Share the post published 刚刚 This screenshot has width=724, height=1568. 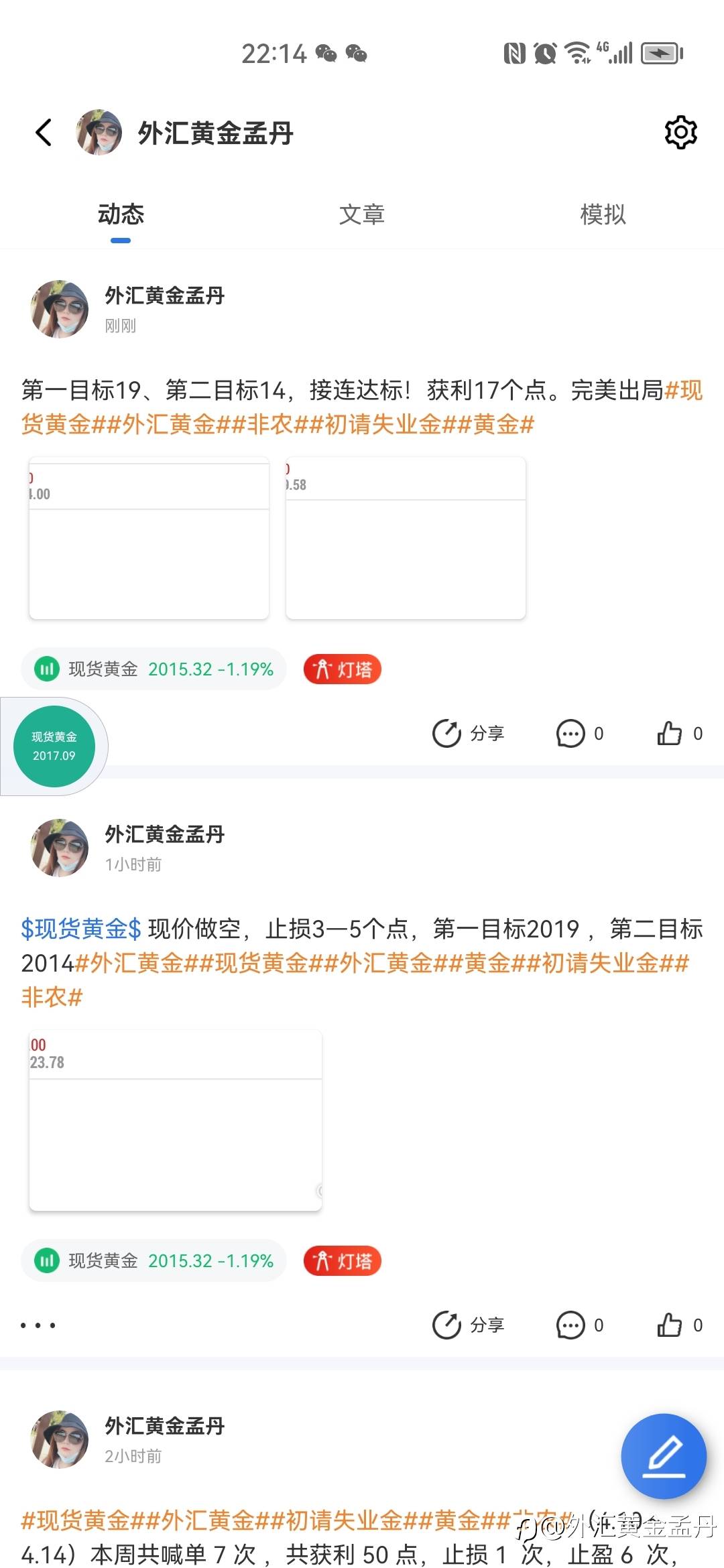pyautogui.click(x=468, y=733)
